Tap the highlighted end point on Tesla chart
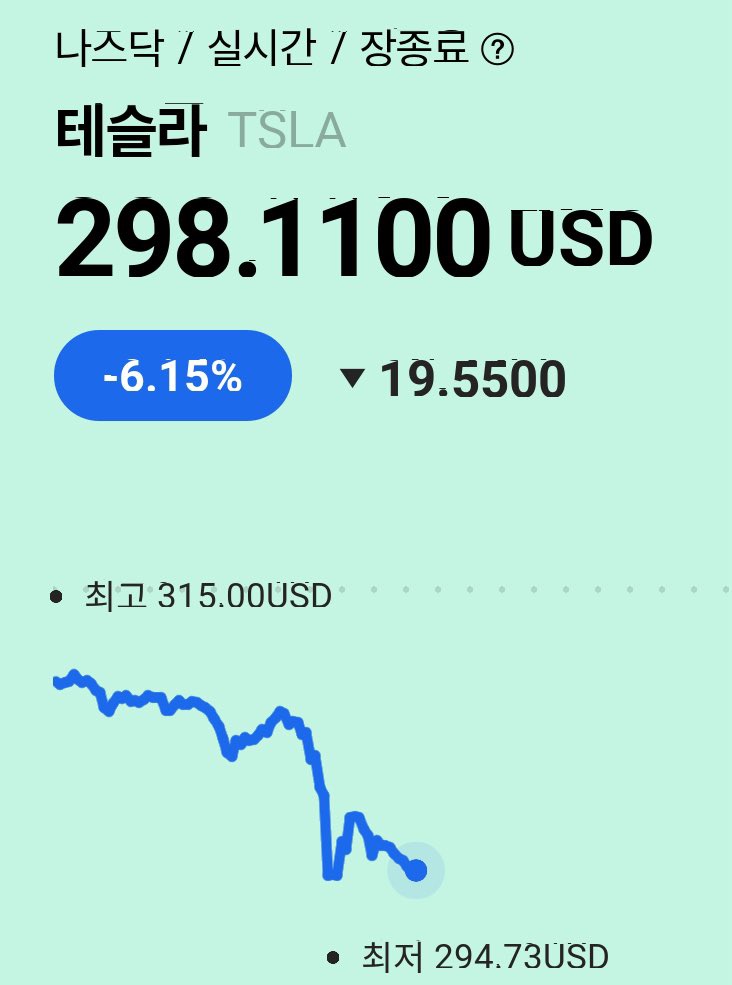 coord(416,870)
